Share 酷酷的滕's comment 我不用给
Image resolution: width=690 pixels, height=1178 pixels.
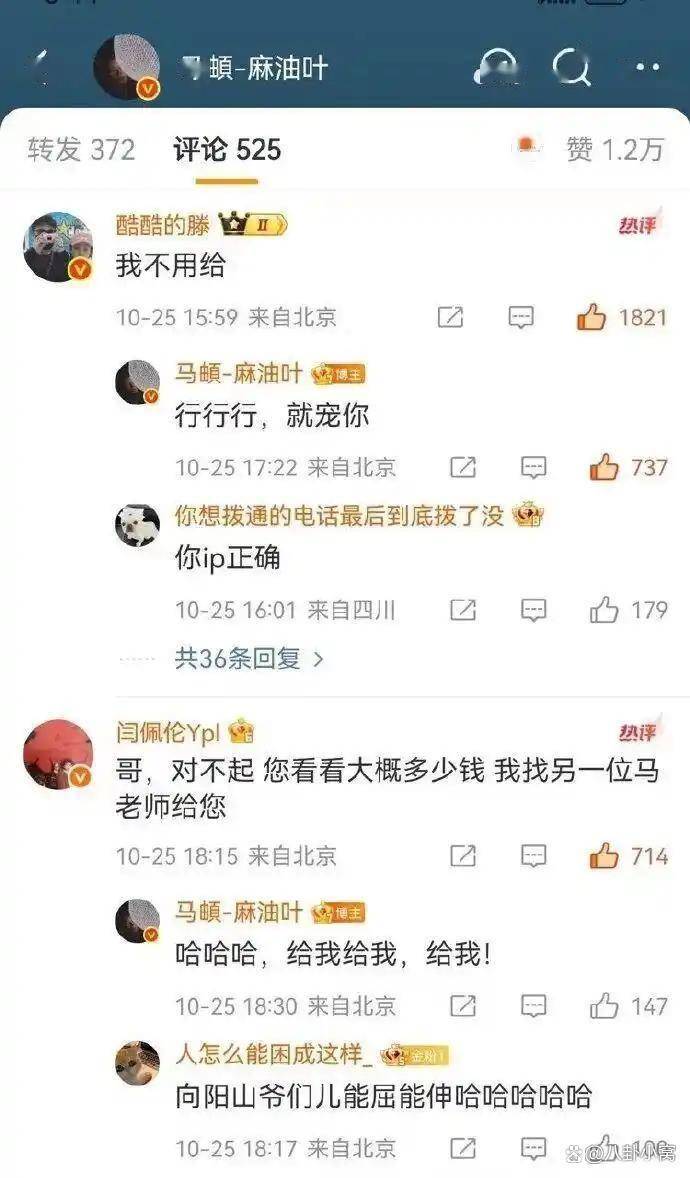pyautogui.click(x=450, y=318)
